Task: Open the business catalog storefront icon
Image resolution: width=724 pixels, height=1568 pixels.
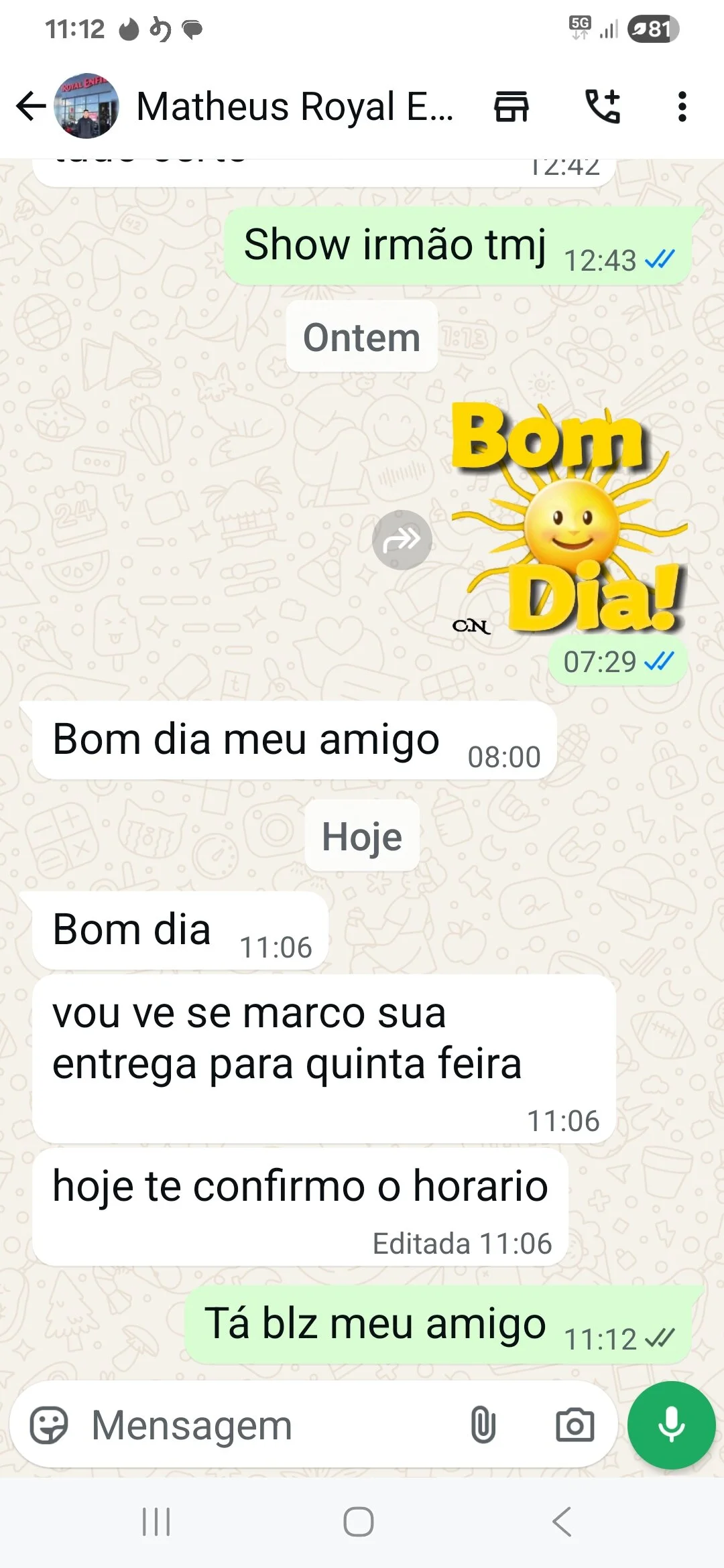Action: tap(511, 107)
